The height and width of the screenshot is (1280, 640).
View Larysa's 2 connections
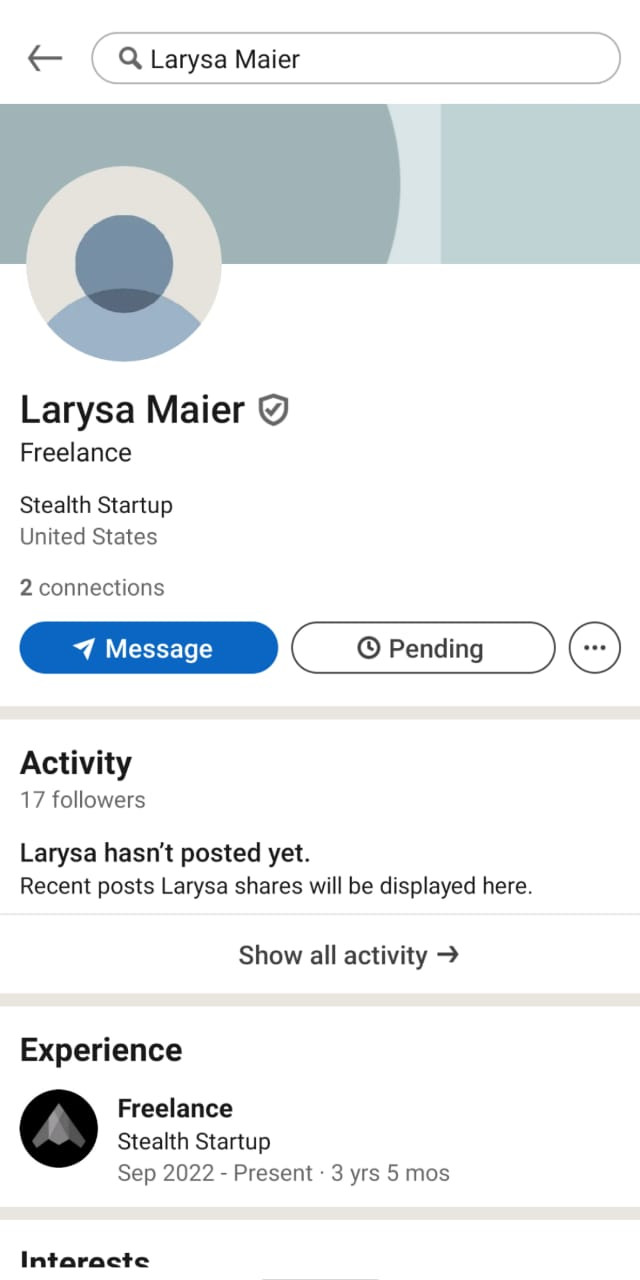click(92, 588)
